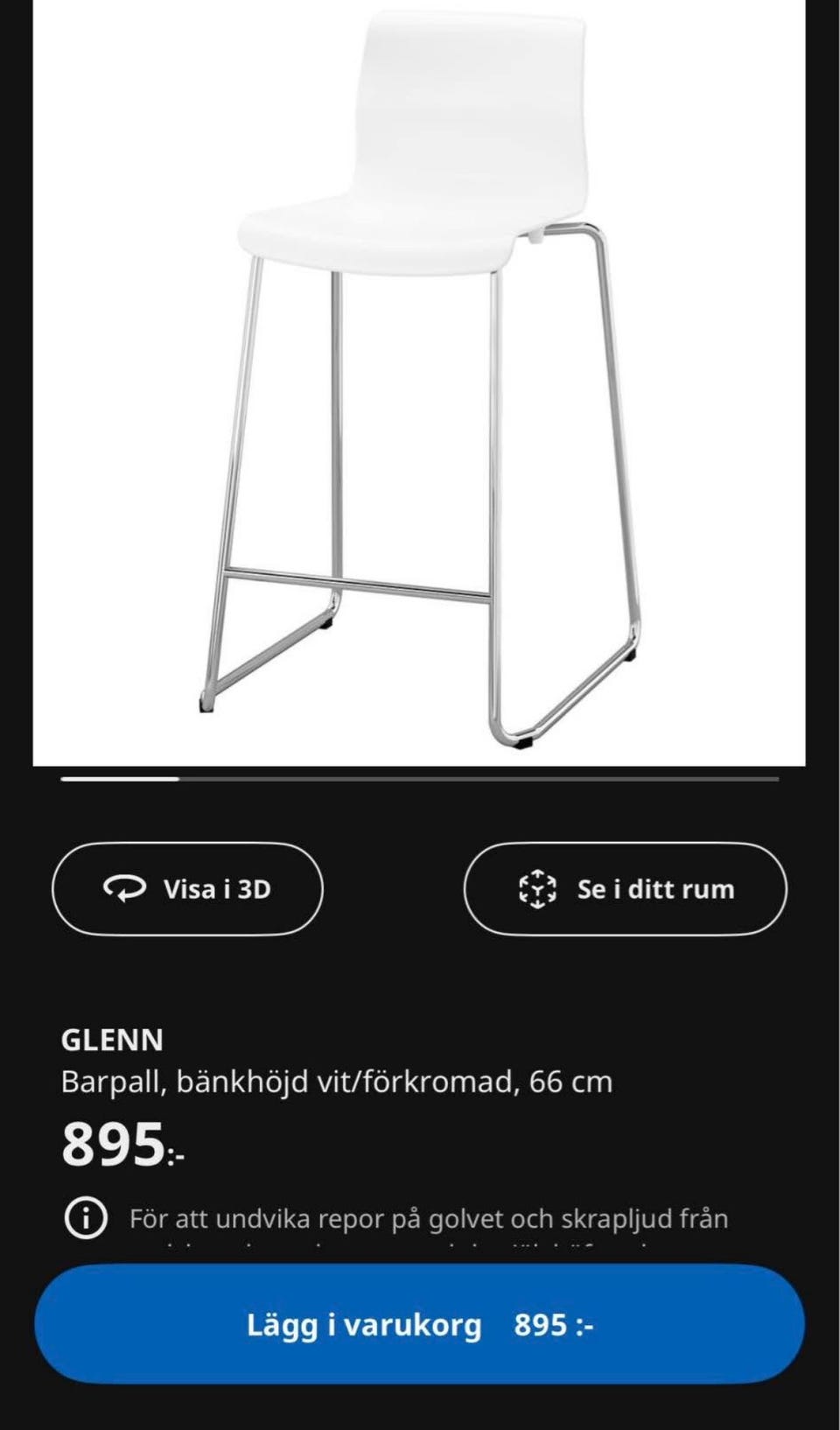The width and height of the screenshot is (840, 1430).
Task: Open the GLENN bar stool product photo
Action: coord(420,376)
